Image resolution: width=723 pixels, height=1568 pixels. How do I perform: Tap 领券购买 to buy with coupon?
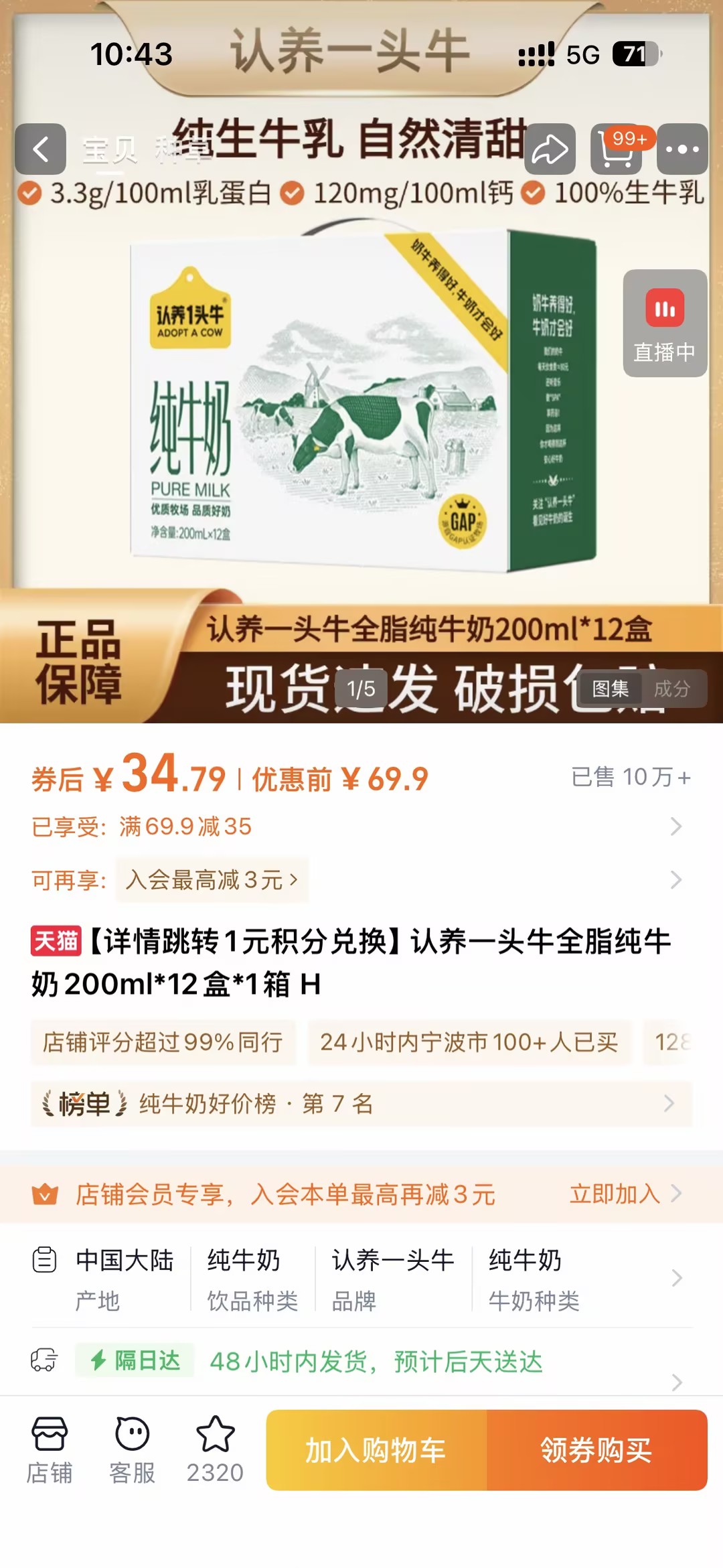pos(596,1450)
